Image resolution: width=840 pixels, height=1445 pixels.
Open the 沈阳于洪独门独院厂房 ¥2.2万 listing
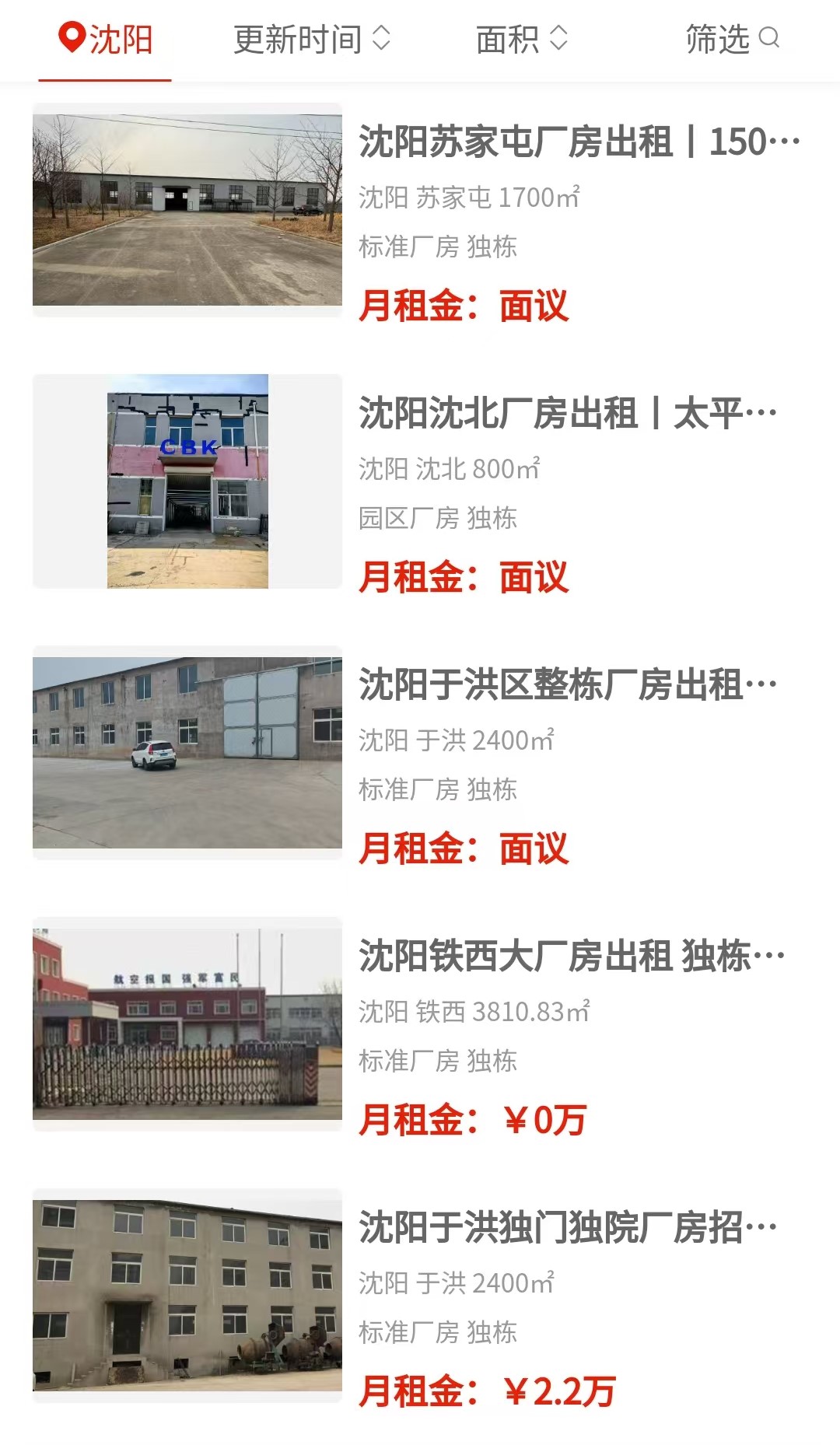coord(568,1228)
